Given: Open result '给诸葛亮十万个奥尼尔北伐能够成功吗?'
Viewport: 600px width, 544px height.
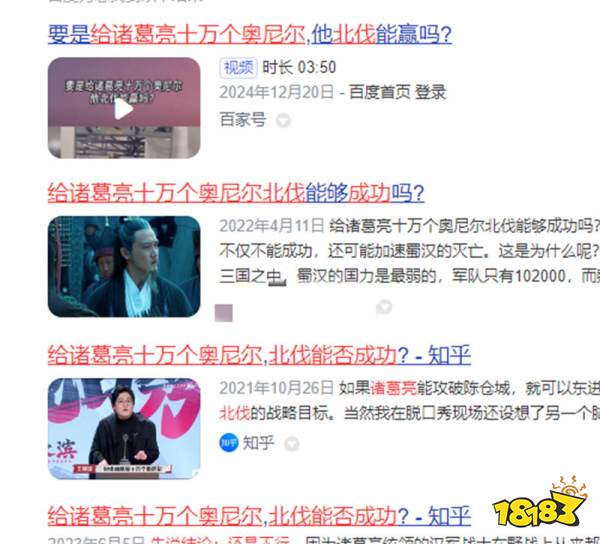Looking at the screenshot, I should (236, 192).
